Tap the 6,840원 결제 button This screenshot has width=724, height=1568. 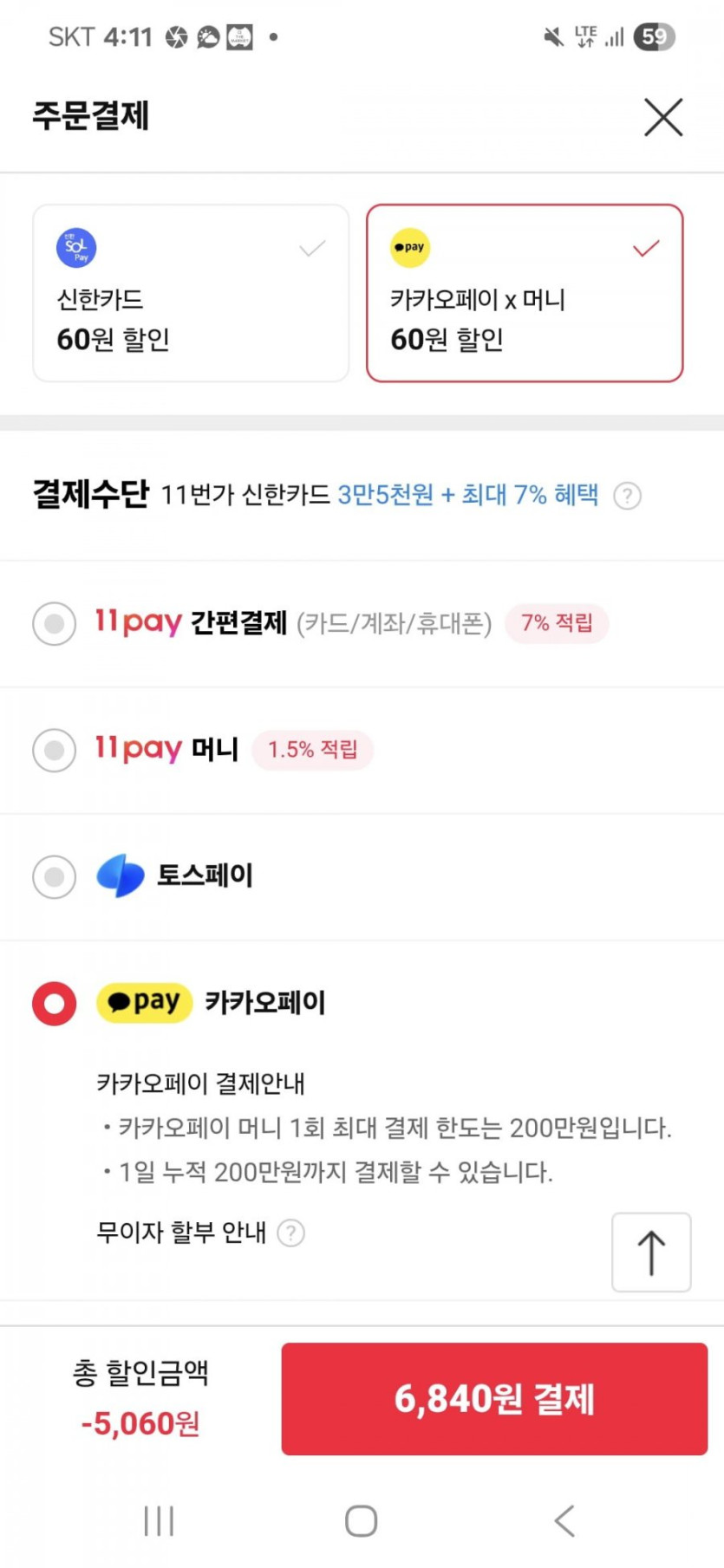(x=494, y=1399)
